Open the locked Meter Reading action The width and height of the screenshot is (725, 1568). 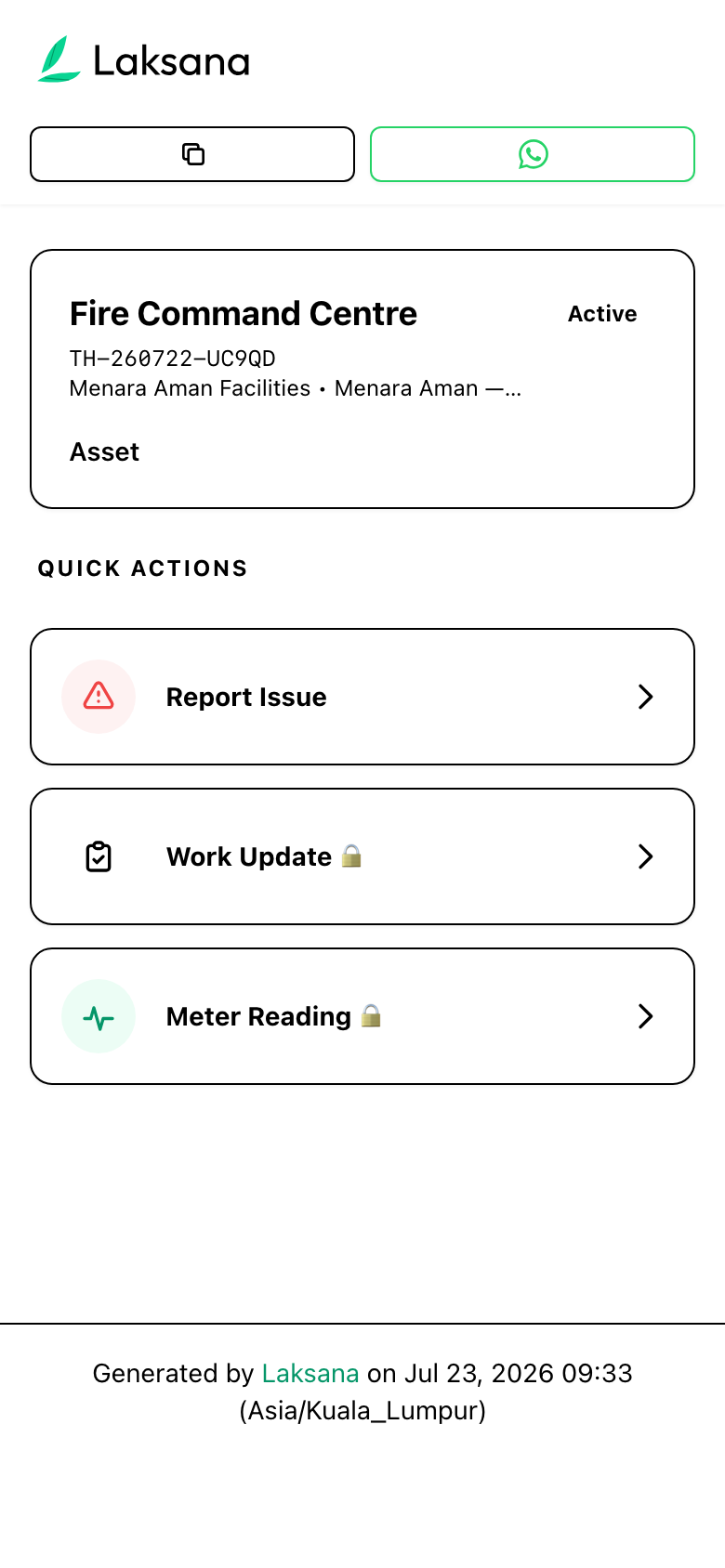click(362, 1016)
